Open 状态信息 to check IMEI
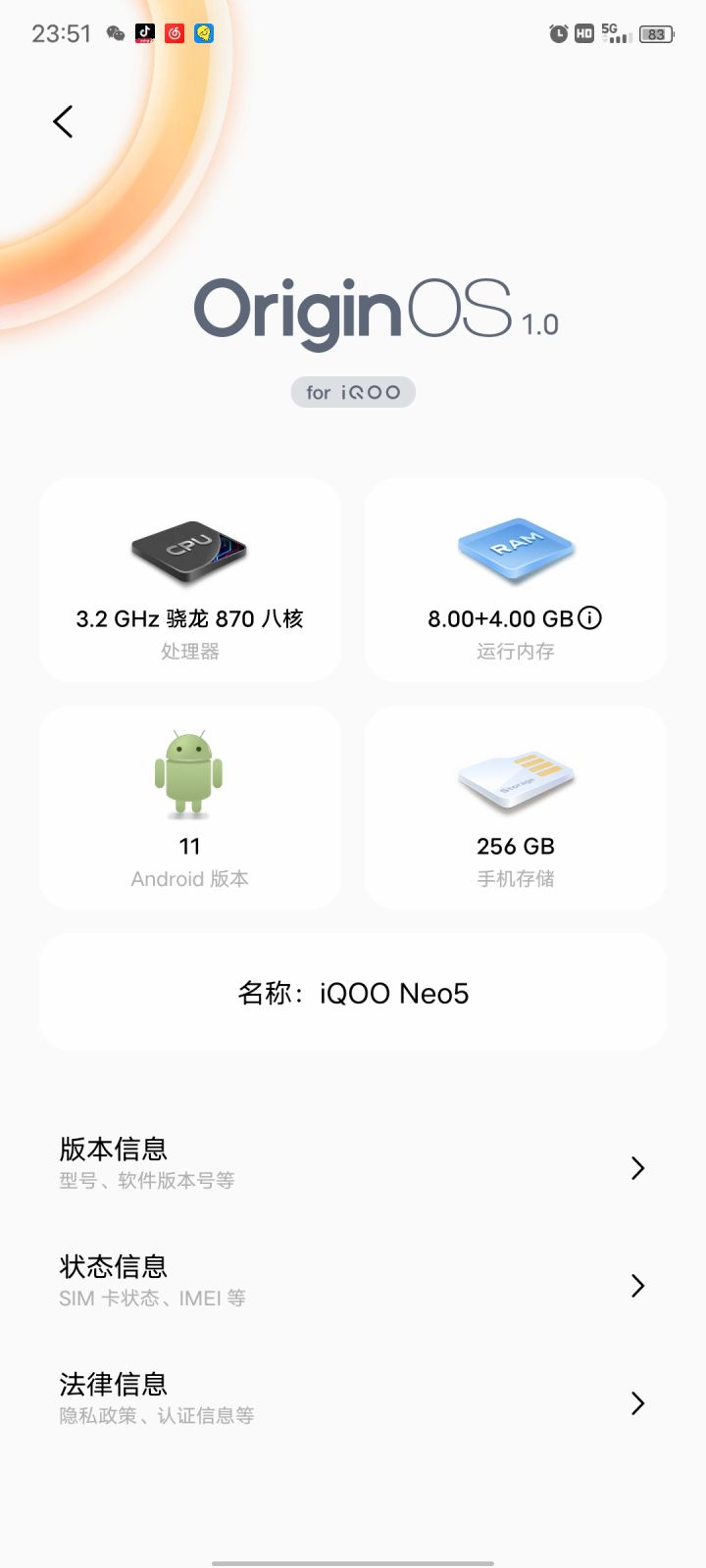Viewport: 706px width, 1568px height. point(294,1279)
